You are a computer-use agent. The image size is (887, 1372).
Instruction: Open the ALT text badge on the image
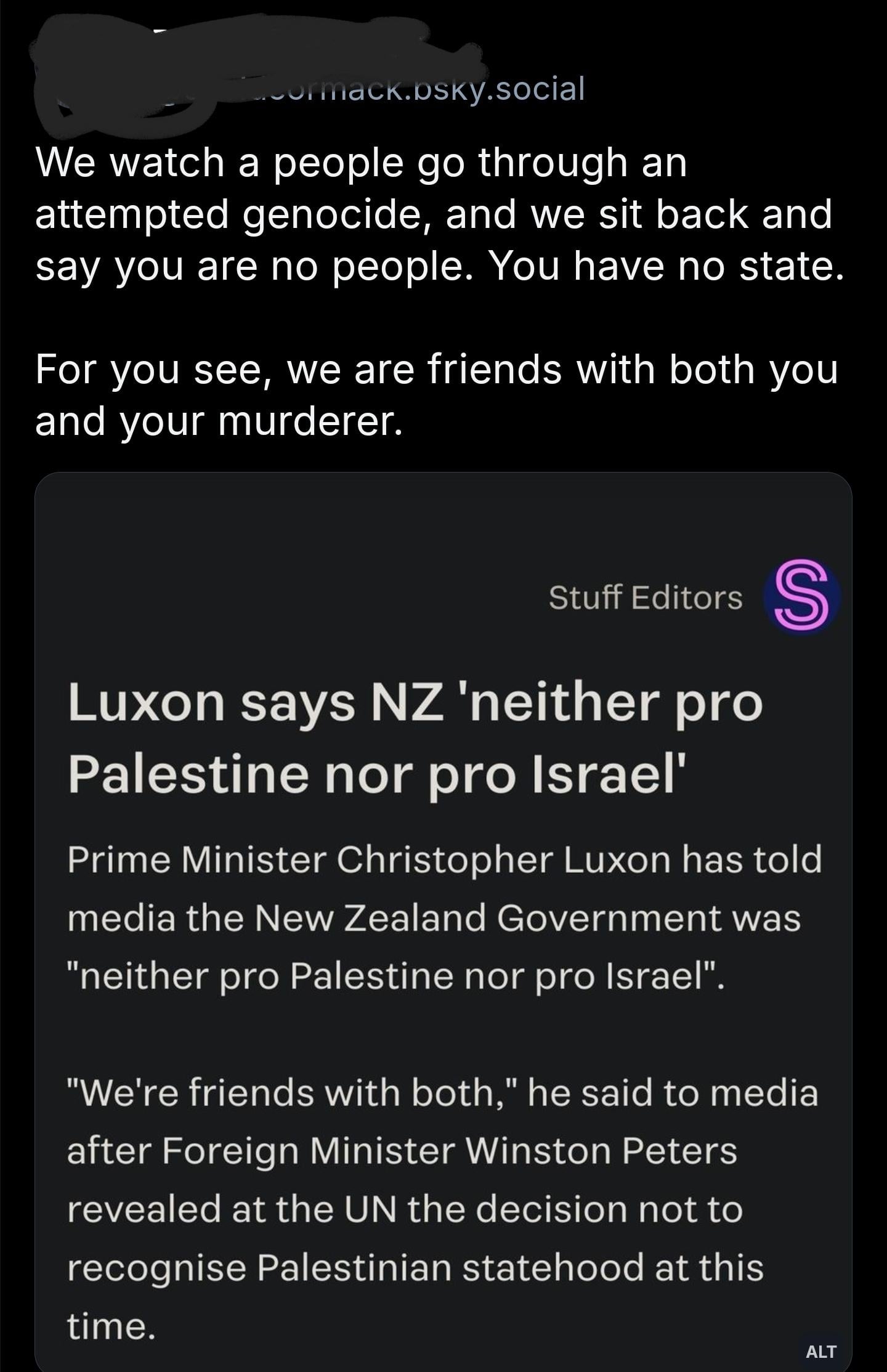(820, 1351)
